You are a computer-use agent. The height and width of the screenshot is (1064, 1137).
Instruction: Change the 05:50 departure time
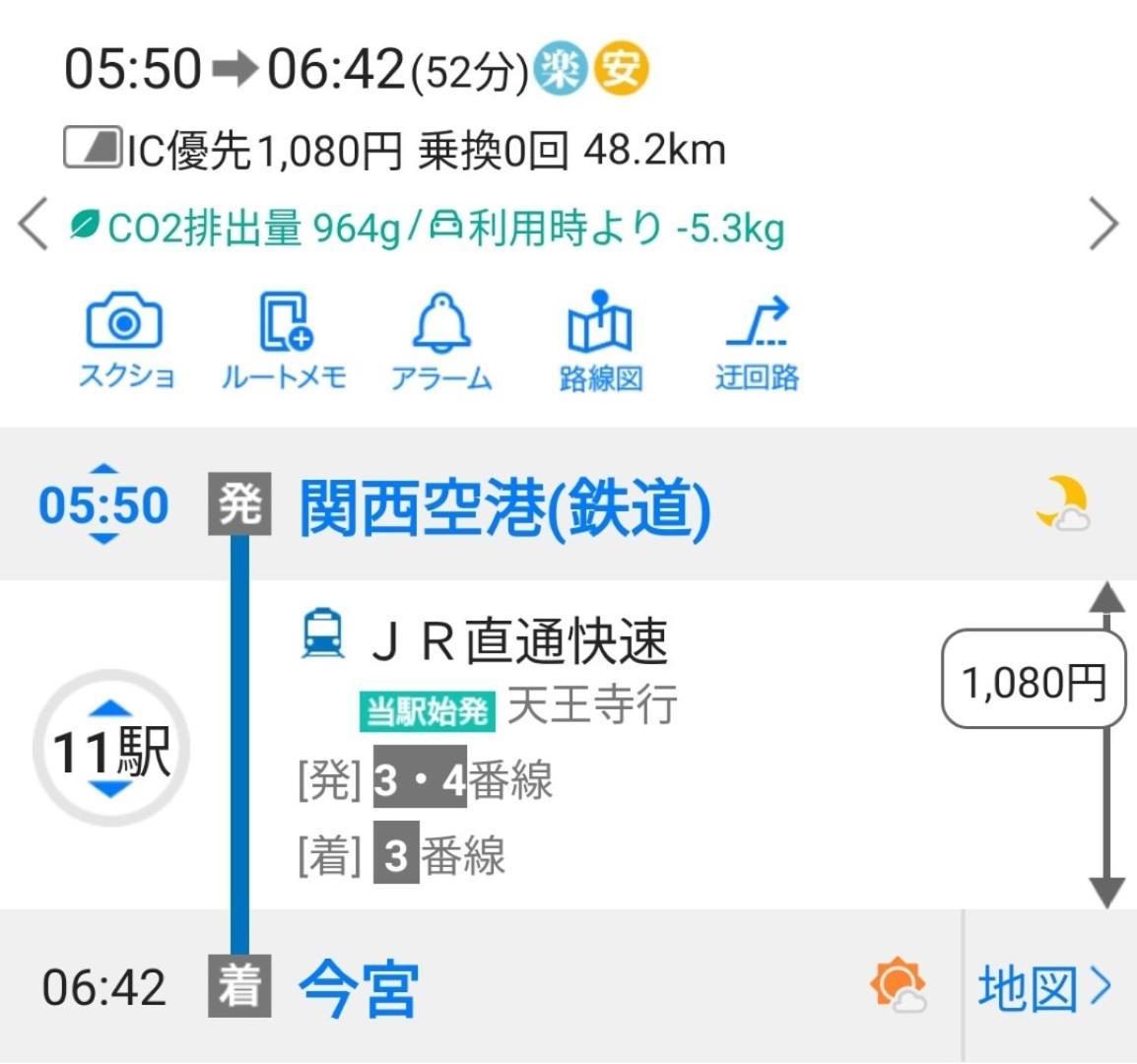pos(103,505)
